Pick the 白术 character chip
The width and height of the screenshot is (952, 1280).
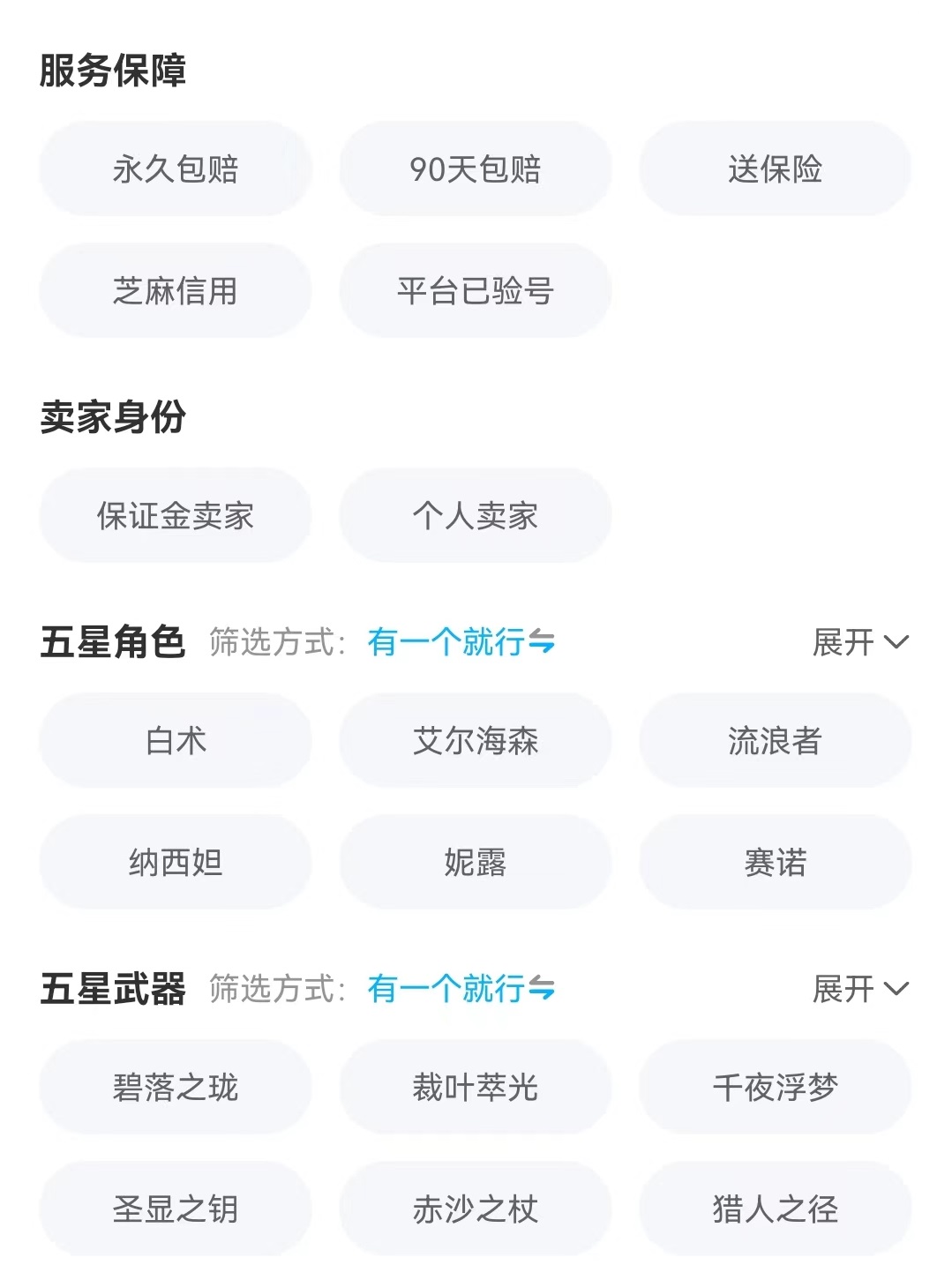[176, 740]
